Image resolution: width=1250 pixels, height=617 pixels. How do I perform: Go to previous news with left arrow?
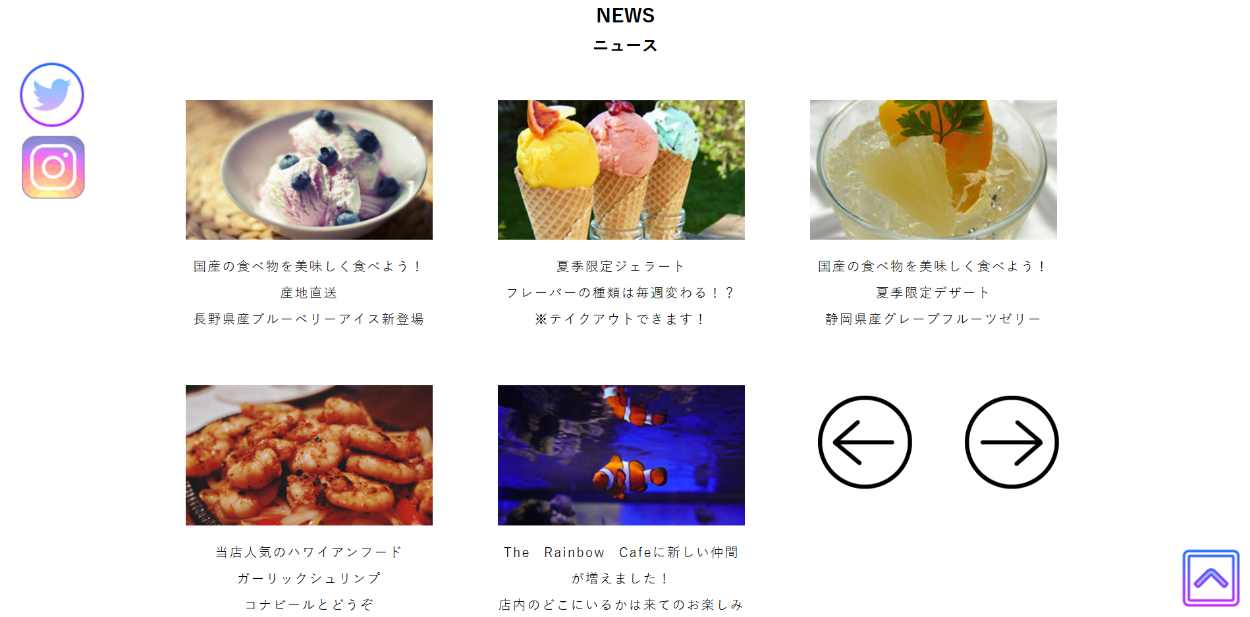864,442
